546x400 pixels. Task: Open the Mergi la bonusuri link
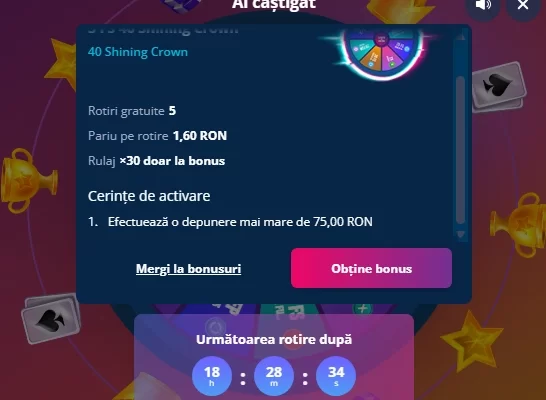[188, 269]
